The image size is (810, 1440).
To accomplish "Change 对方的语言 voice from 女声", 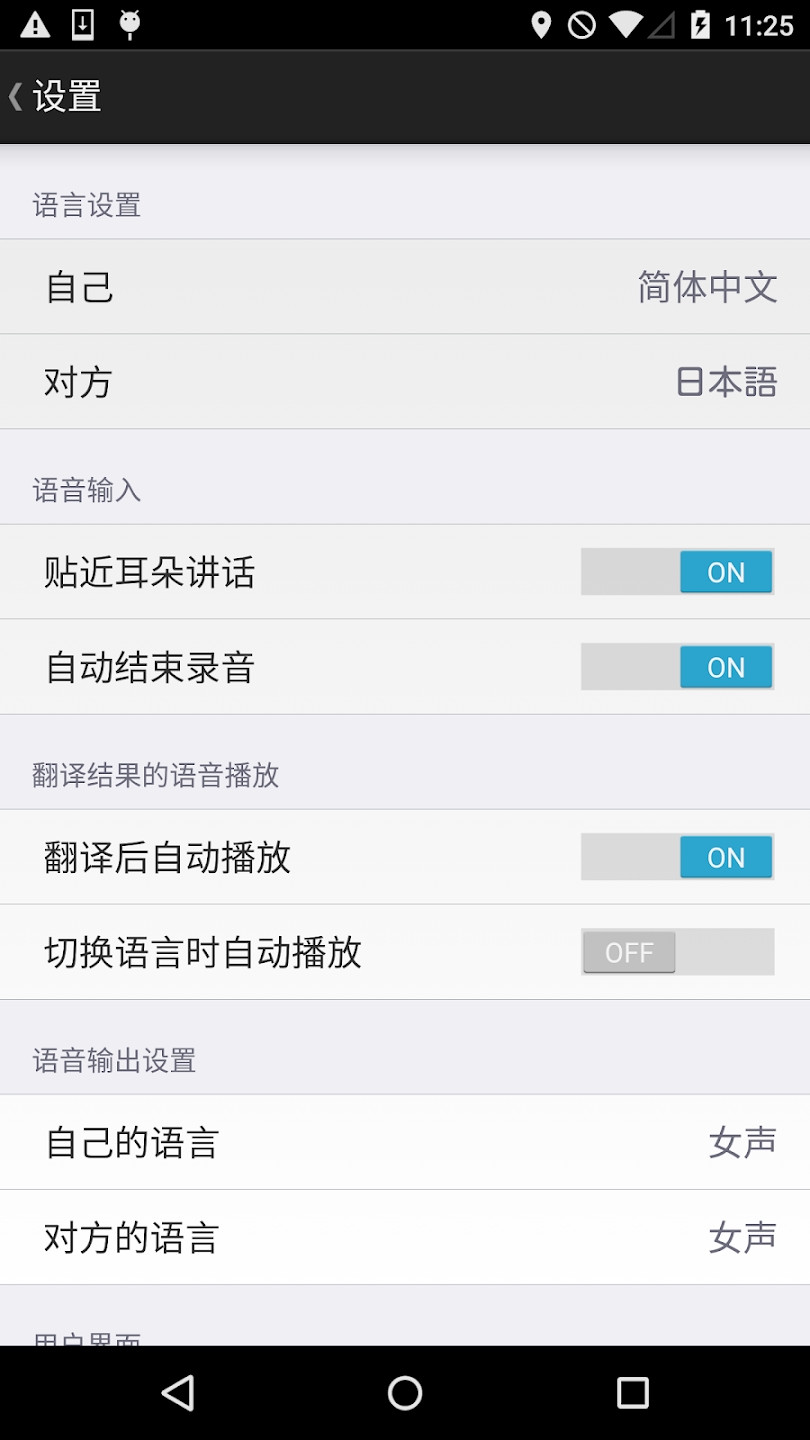I will point(405,1237).
